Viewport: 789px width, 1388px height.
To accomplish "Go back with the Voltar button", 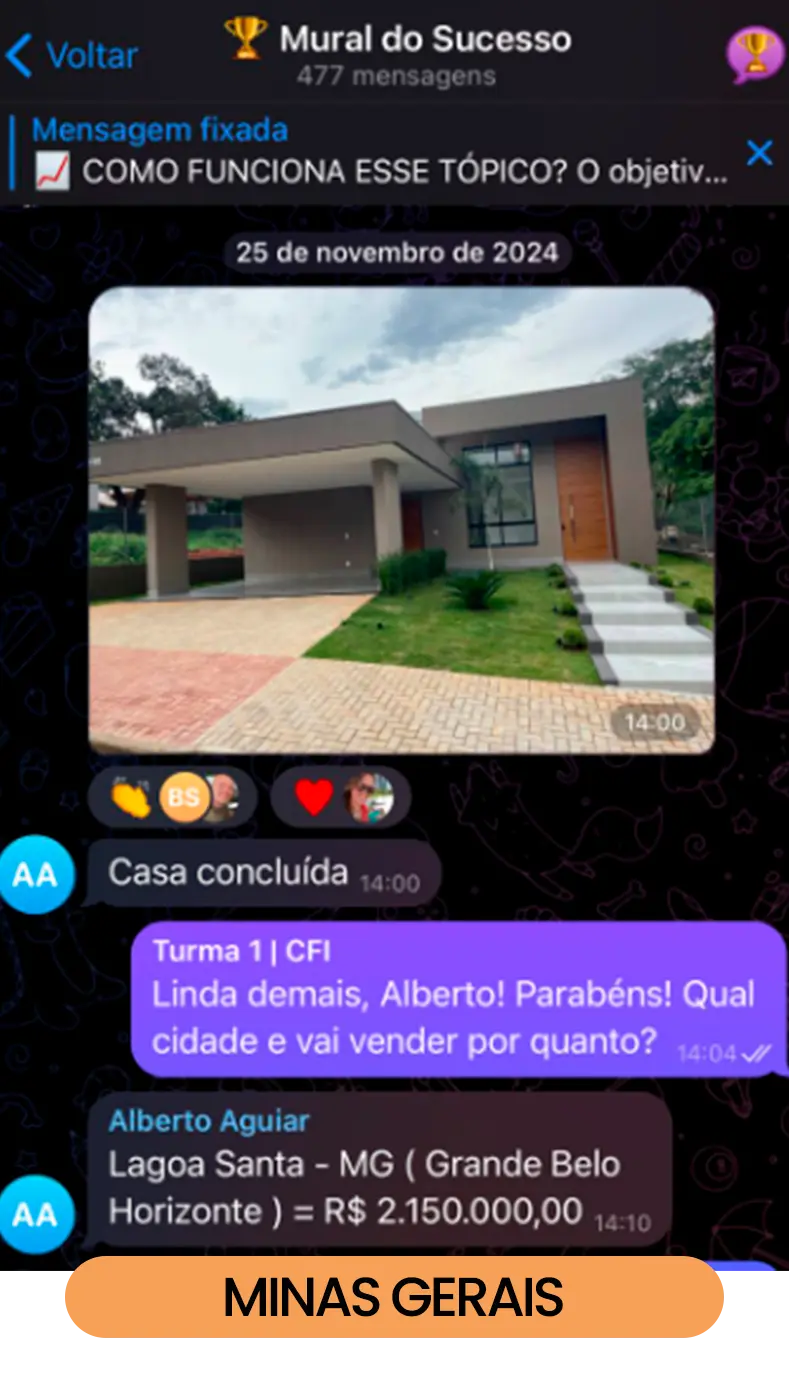I will click(72, 54).
